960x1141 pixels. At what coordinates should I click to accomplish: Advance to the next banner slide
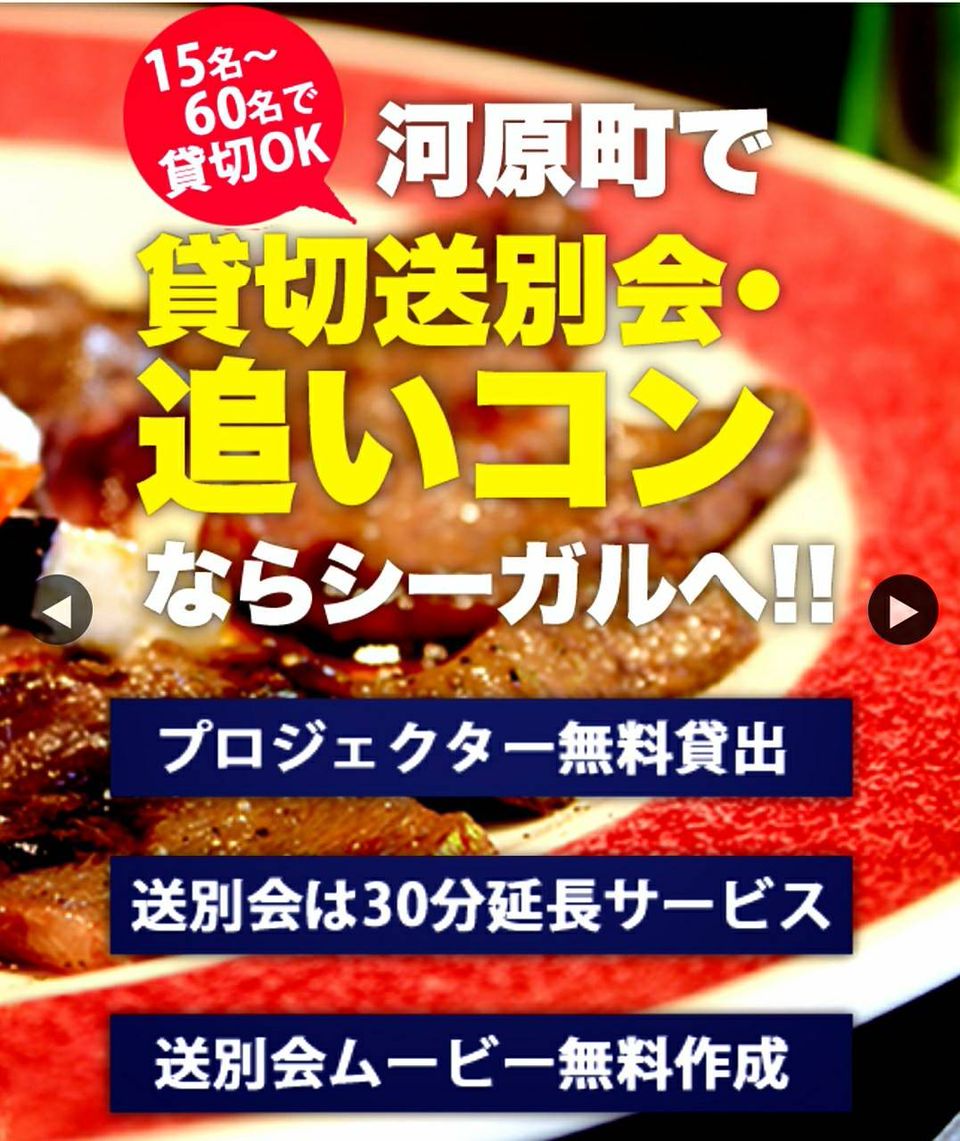tap(902, 611)
